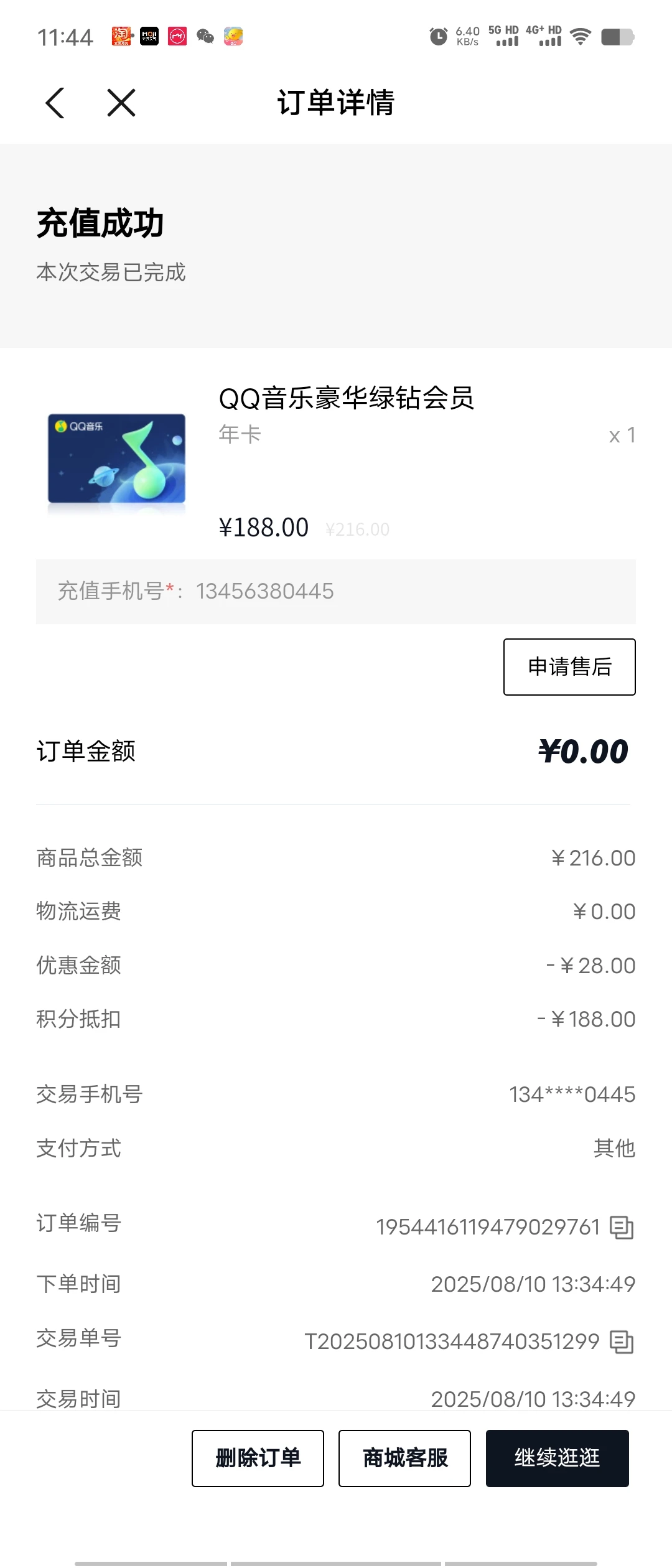Contact 商城客服 customer service

pyautogui.click(x=404, y=1458)
